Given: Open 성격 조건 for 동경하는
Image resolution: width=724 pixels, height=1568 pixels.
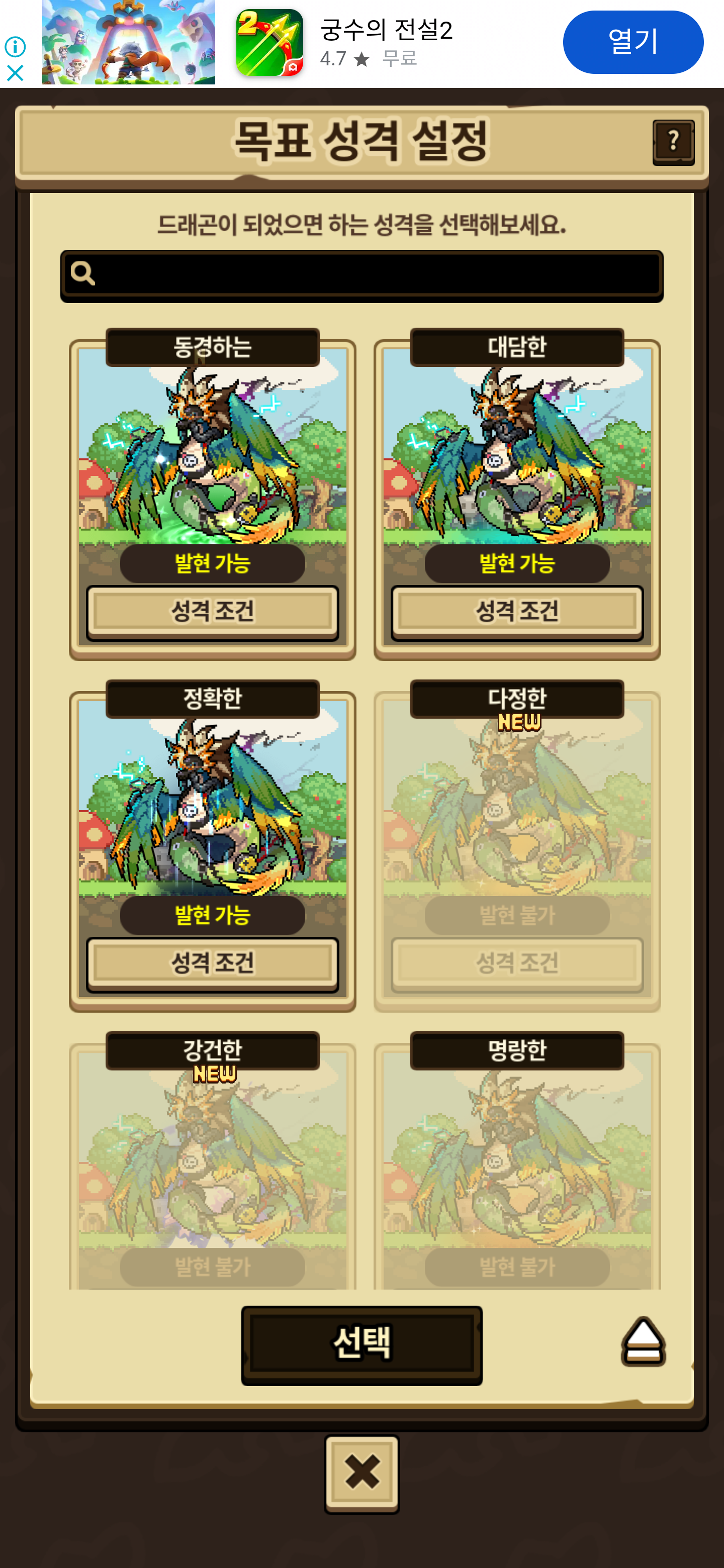Looking at the screenshot, I should [212, 612].
